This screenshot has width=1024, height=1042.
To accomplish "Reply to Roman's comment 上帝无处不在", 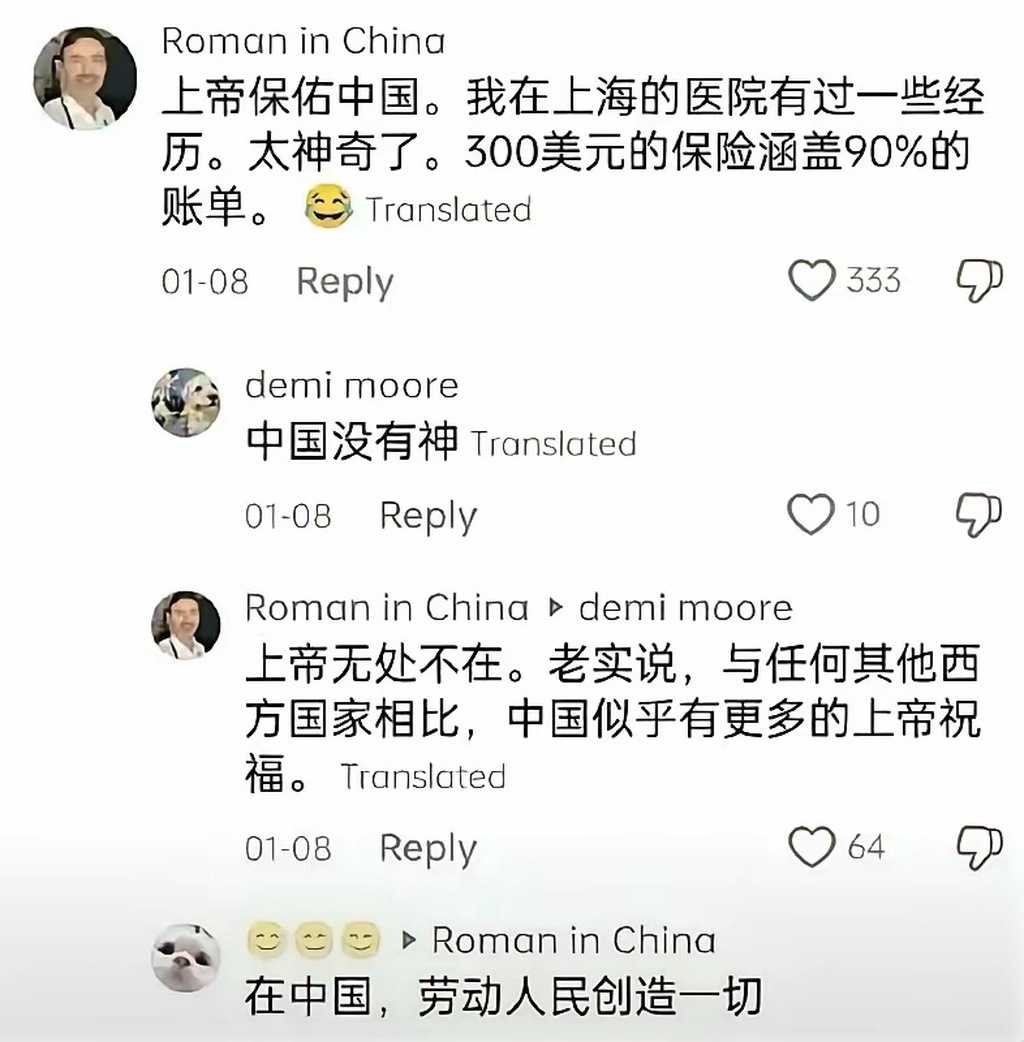I will [427, 849].
